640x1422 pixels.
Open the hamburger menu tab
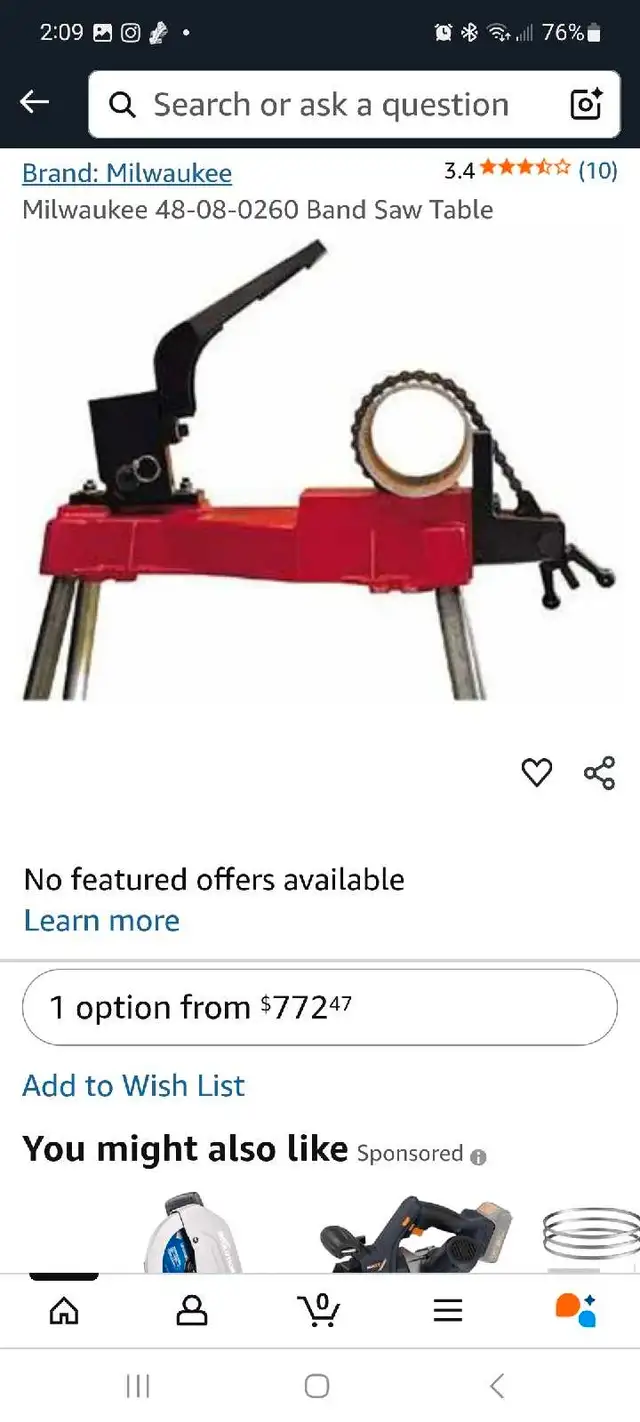(x=448, y=1310)
